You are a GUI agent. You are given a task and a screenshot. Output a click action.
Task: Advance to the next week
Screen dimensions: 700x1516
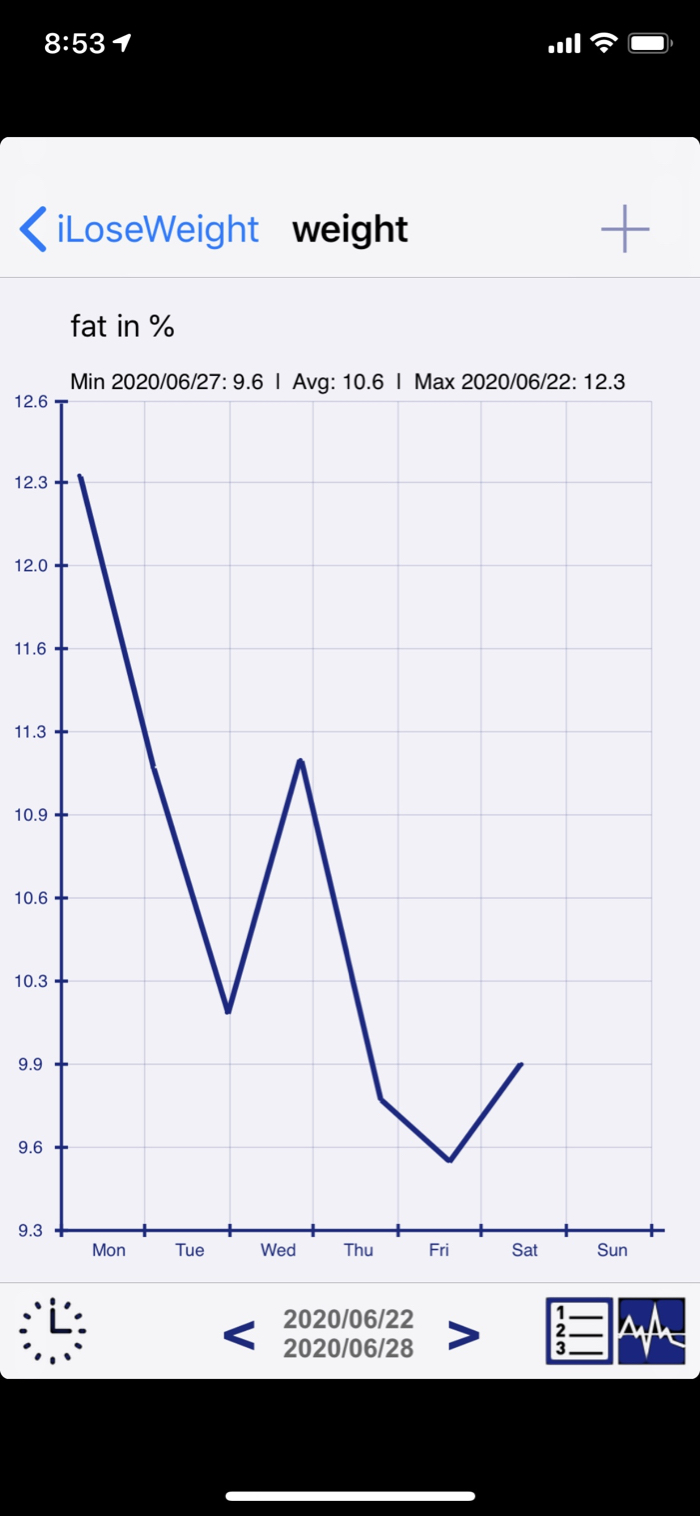click(463, 1335)
